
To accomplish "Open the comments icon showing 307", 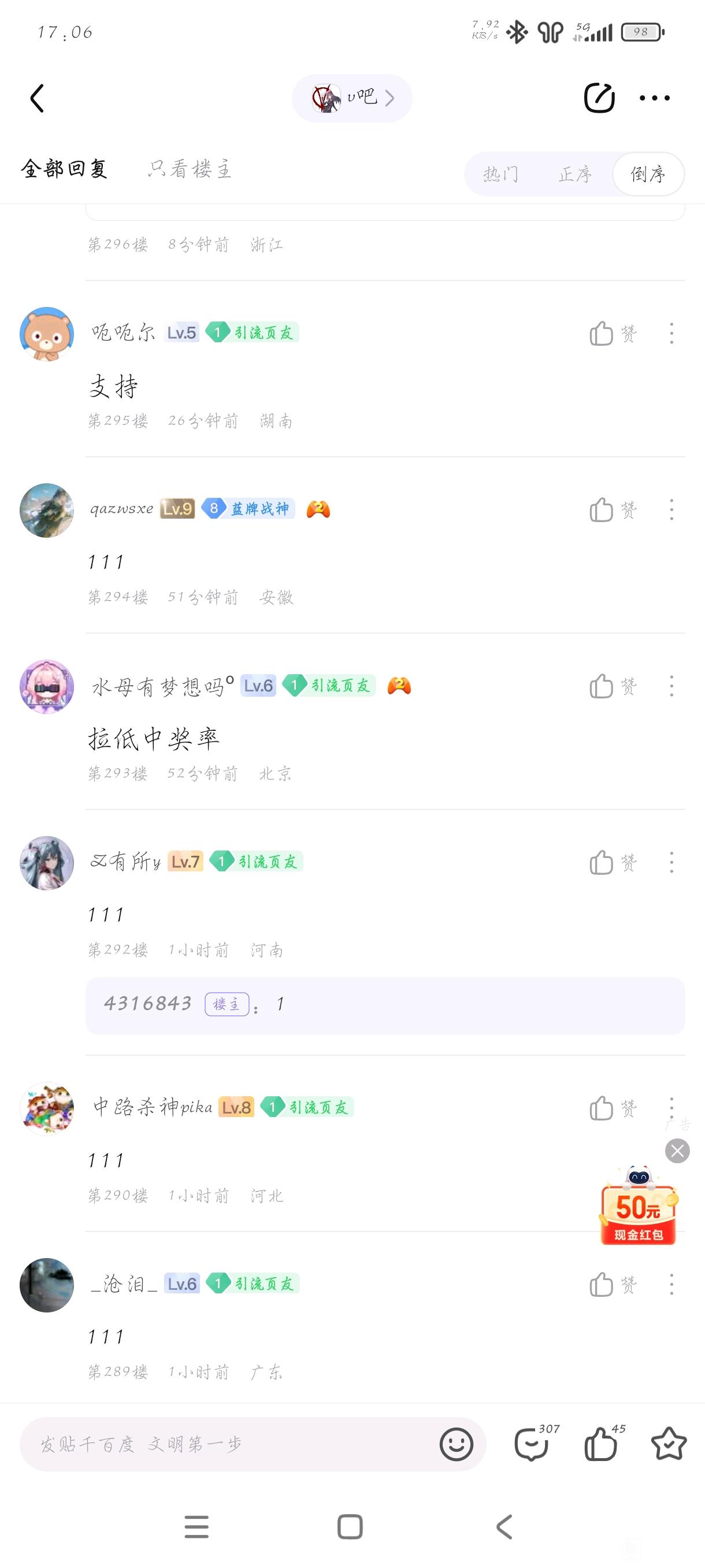I will tap(532, 1444).
